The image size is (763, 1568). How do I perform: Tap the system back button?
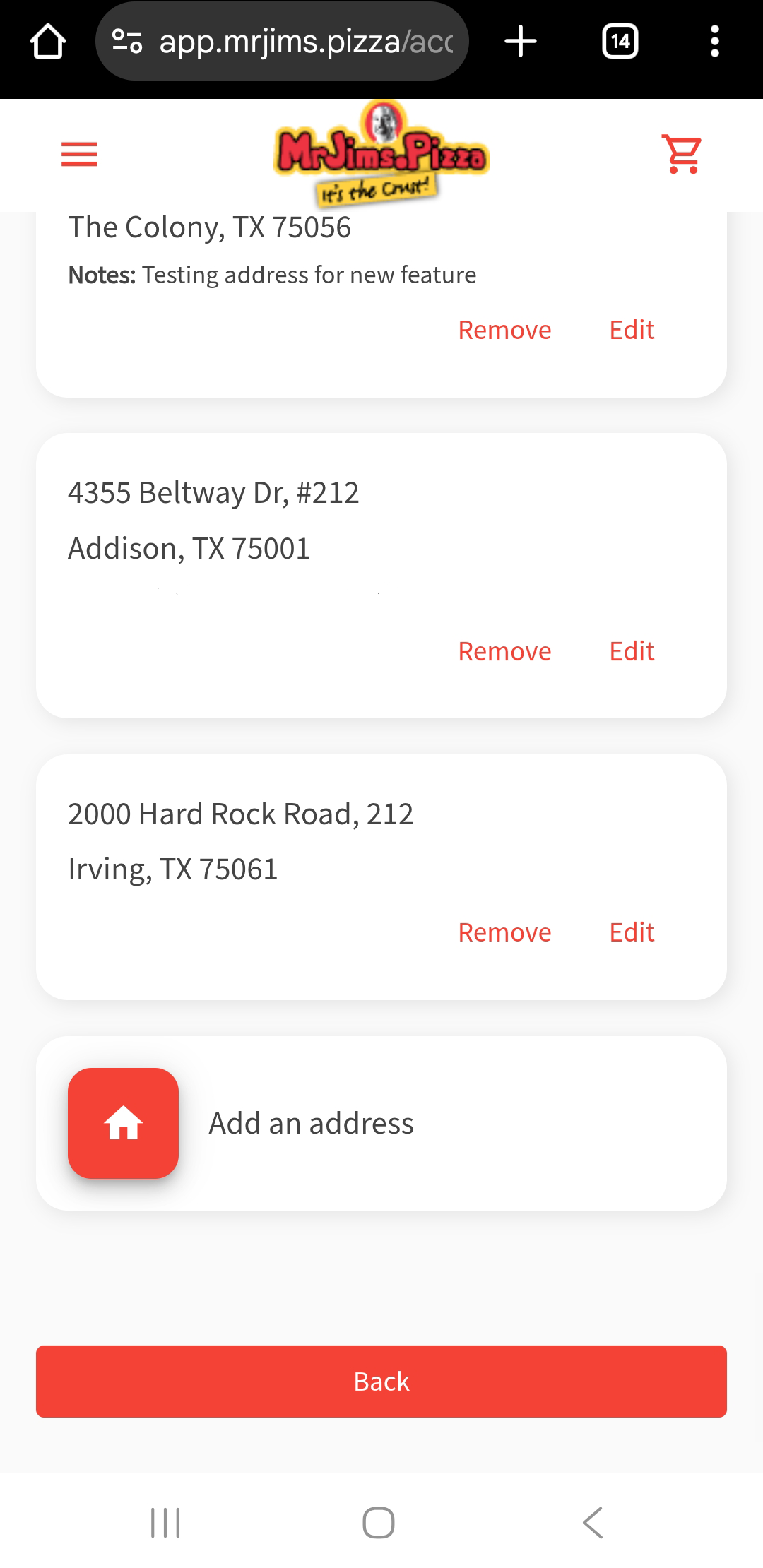tap(593, 1522)
